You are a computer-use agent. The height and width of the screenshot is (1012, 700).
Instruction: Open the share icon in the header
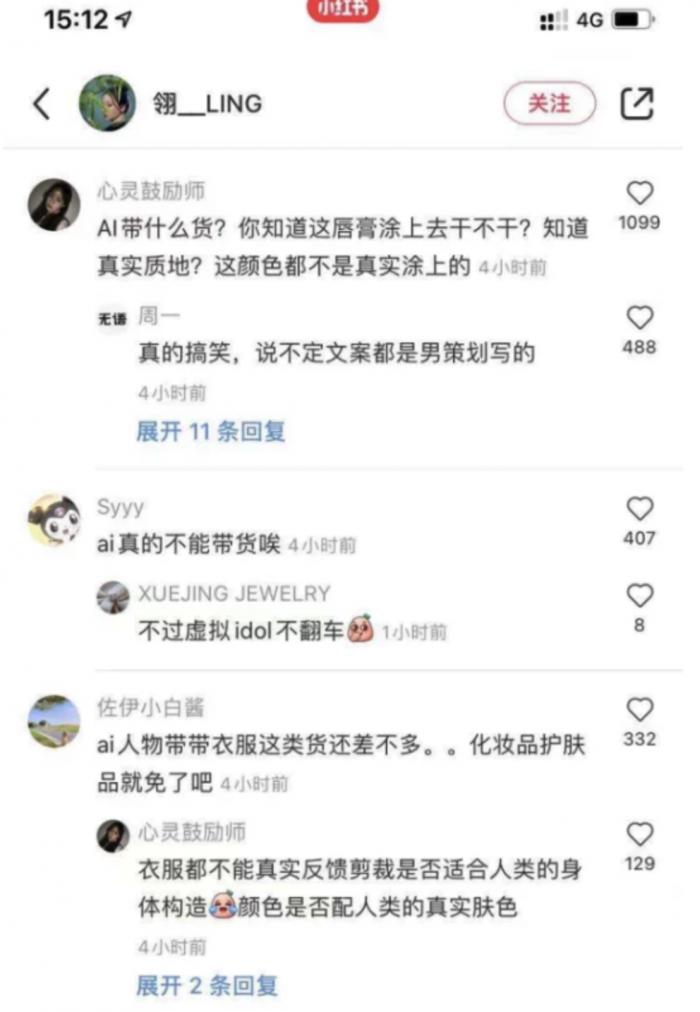[x=637, y=103]
